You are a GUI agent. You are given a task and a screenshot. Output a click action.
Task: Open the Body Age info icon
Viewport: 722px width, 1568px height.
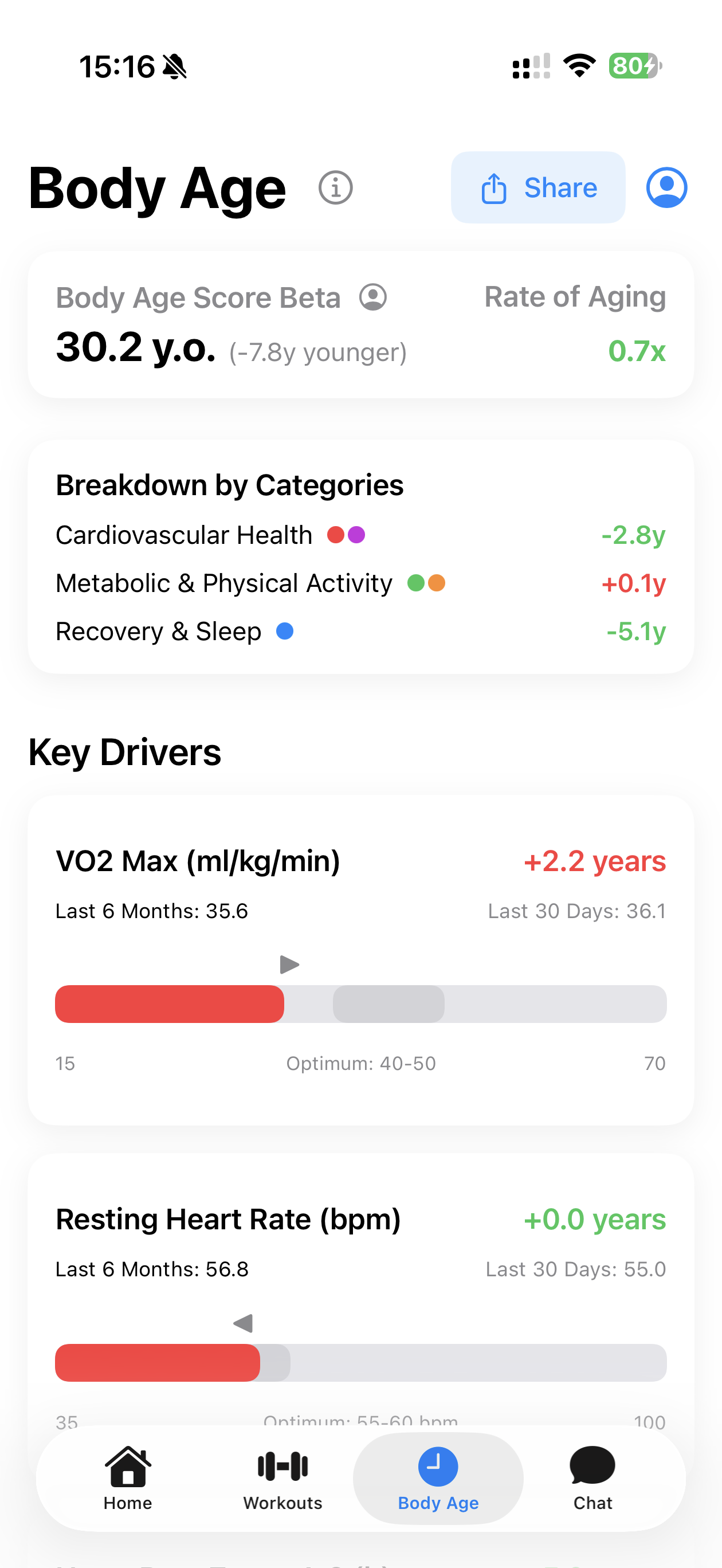tap(335, 187)
